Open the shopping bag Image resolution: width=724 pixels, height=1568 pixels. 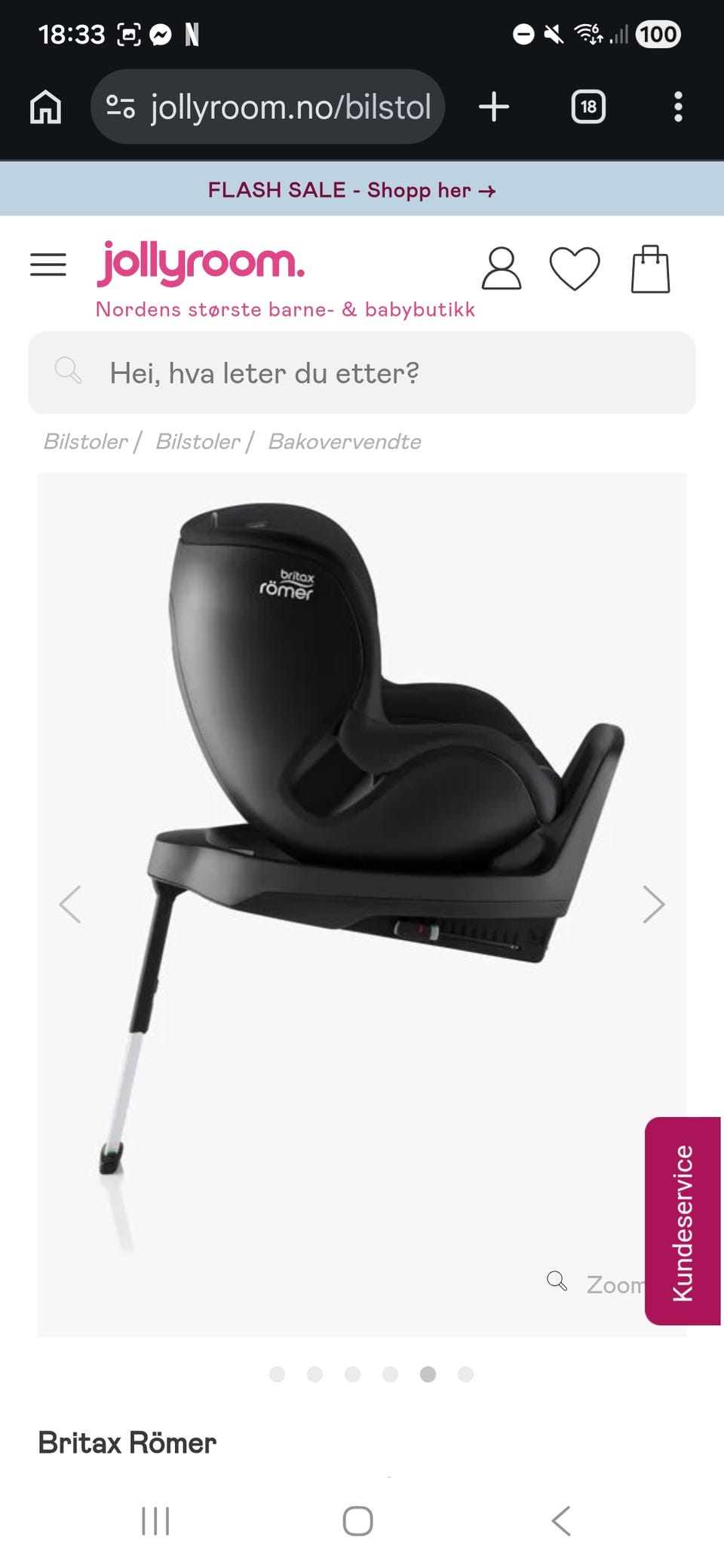650,268
